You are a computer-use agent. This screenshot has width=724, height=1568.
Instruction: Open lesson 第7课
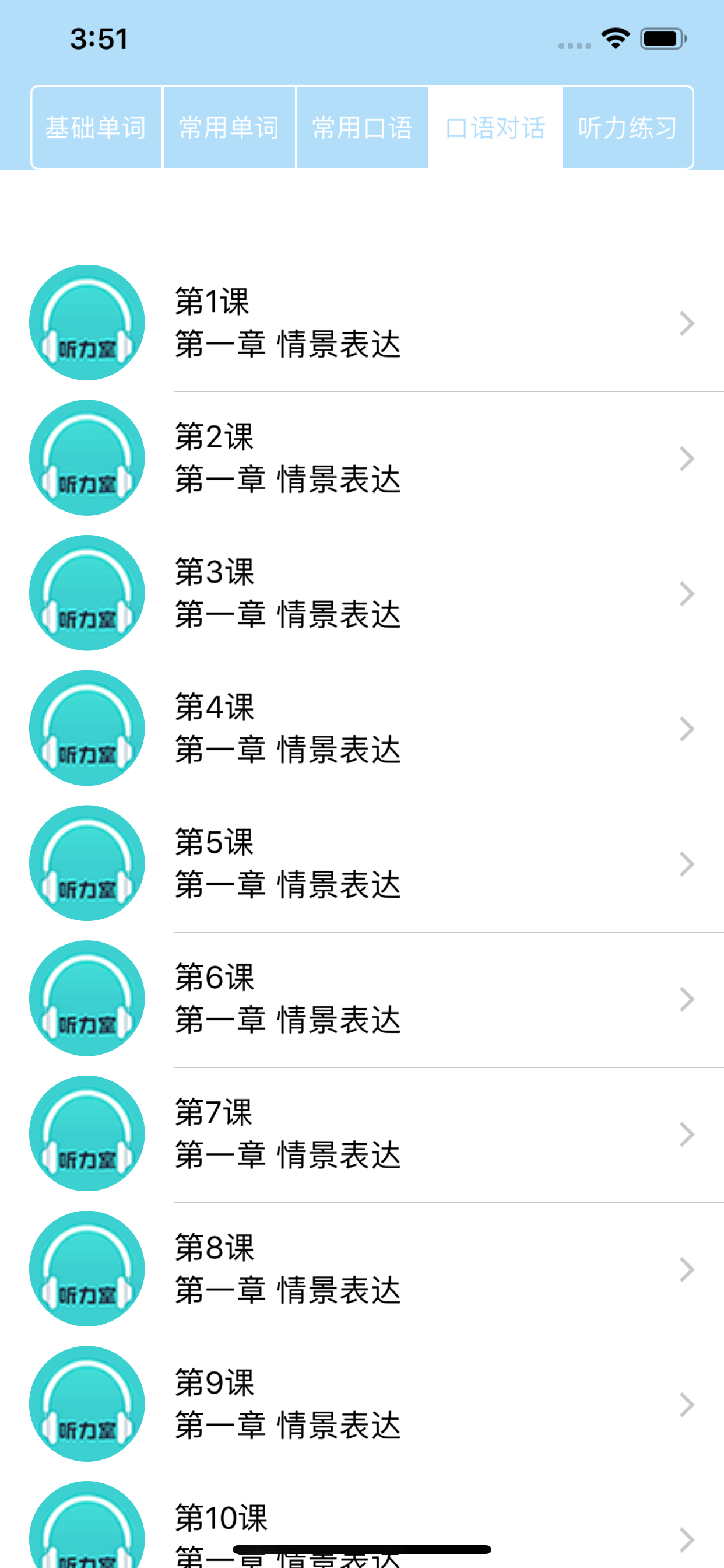(x=362, y=1135)
